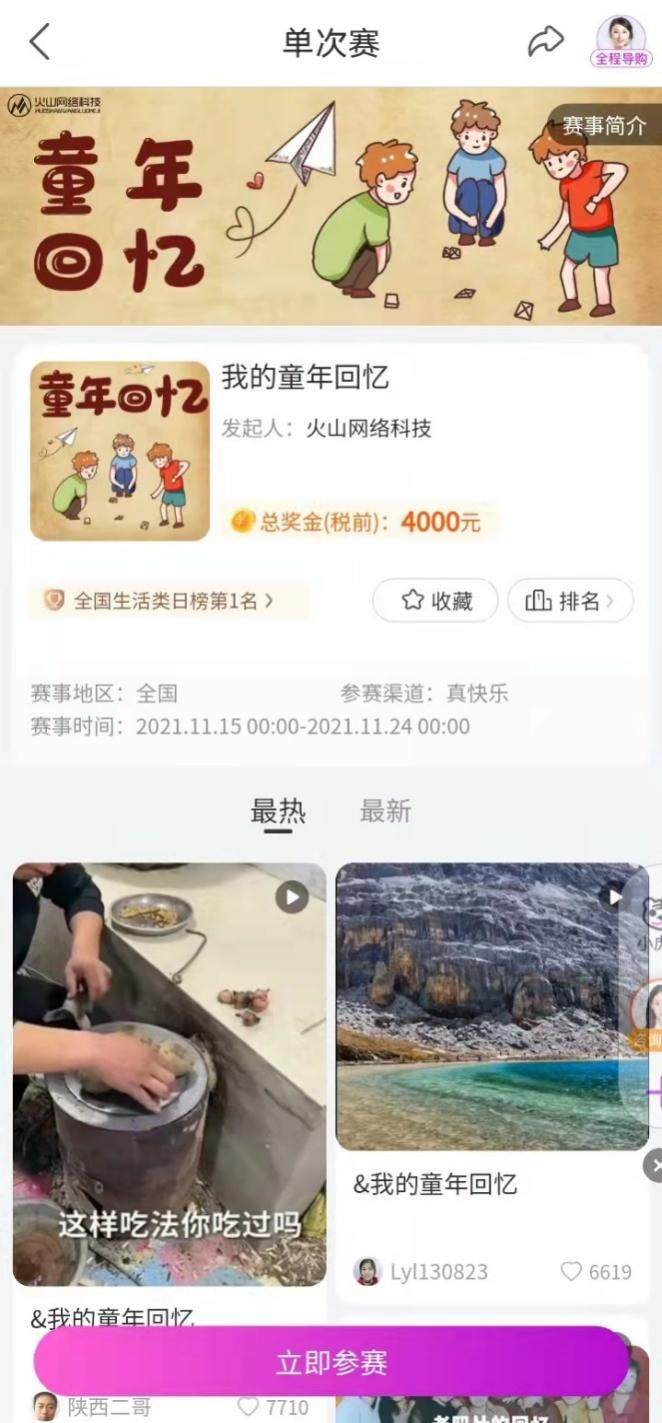Open the lake scenery video by Lyl130823
This screenshot has height=1423, width=662.
click(x=492, y=1005)
